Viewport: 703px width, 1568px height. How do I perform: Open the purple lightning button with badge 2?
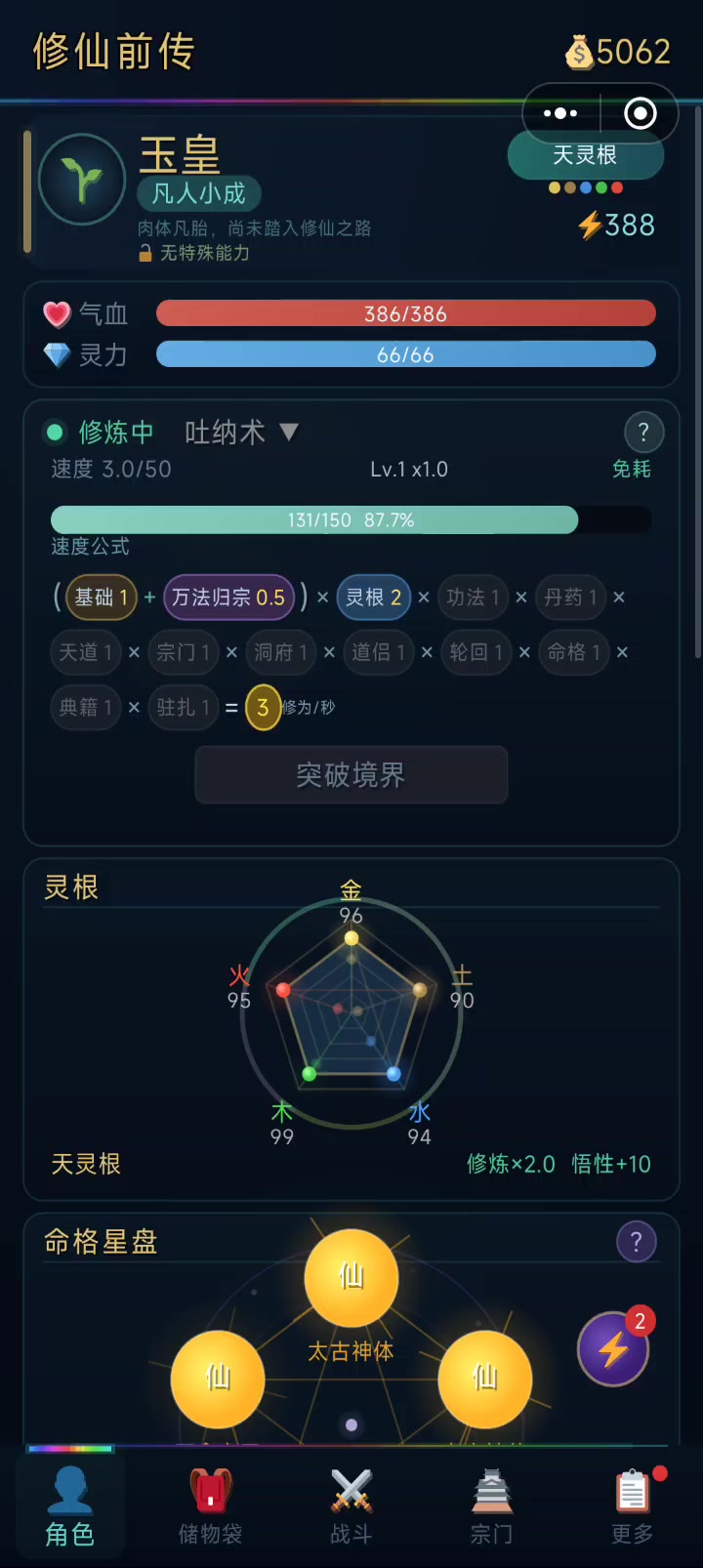coord(613,1349)
